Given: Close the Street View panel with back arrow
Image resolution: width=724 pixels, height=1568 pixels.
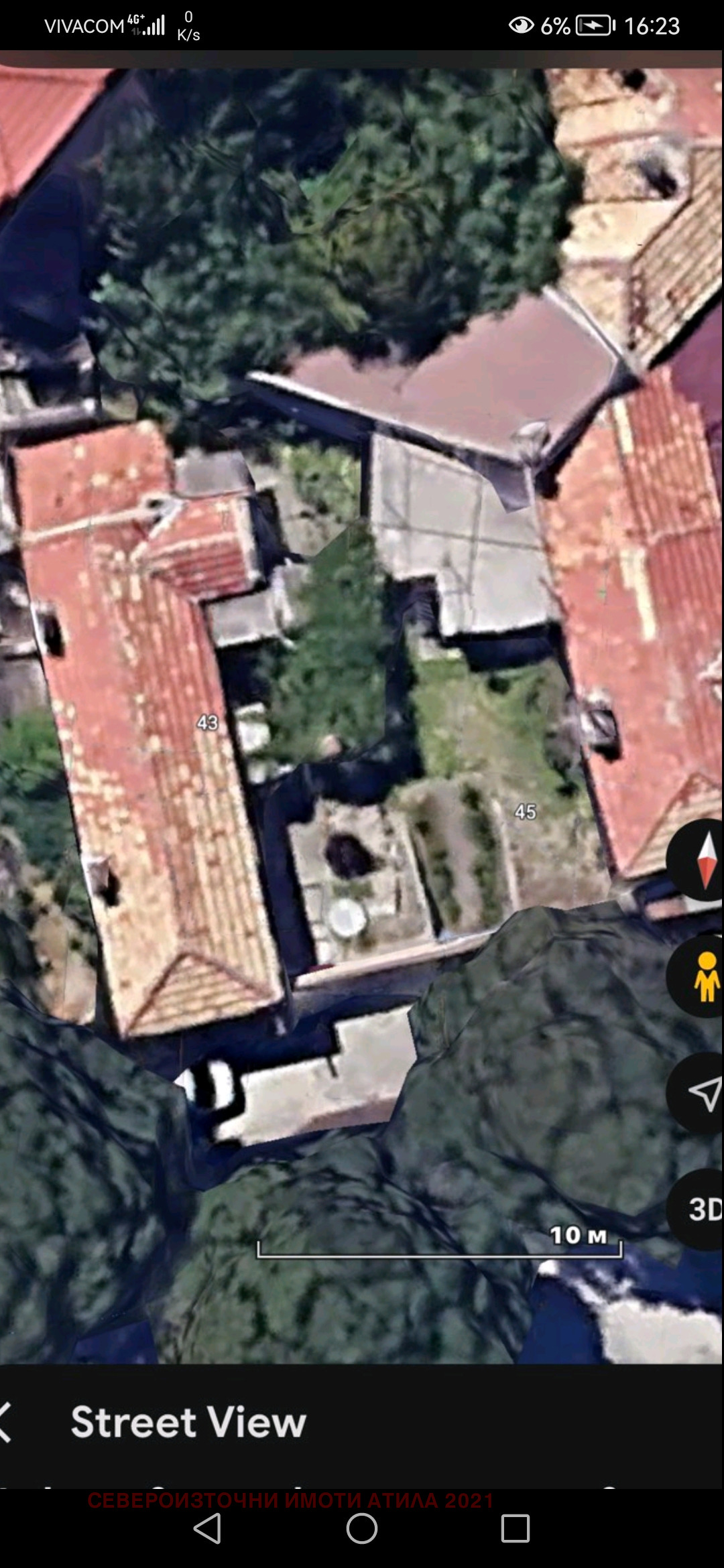Looking at the screenshot, I should (x=7, y=1421).
